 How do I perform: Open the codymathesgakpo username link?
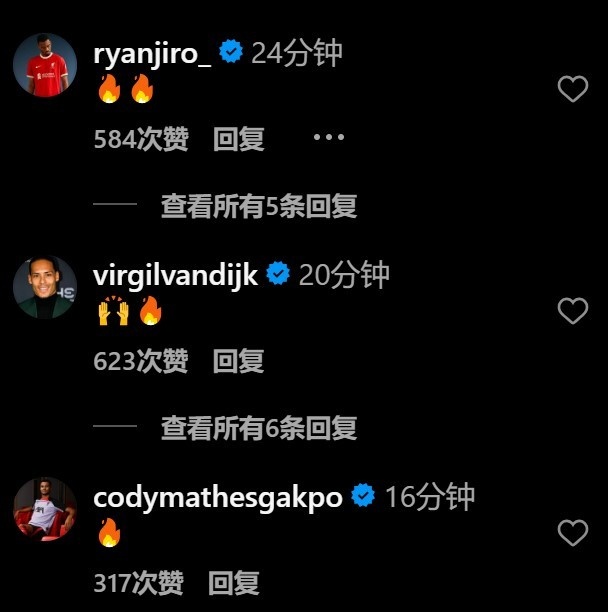click(x=217, y=497)
